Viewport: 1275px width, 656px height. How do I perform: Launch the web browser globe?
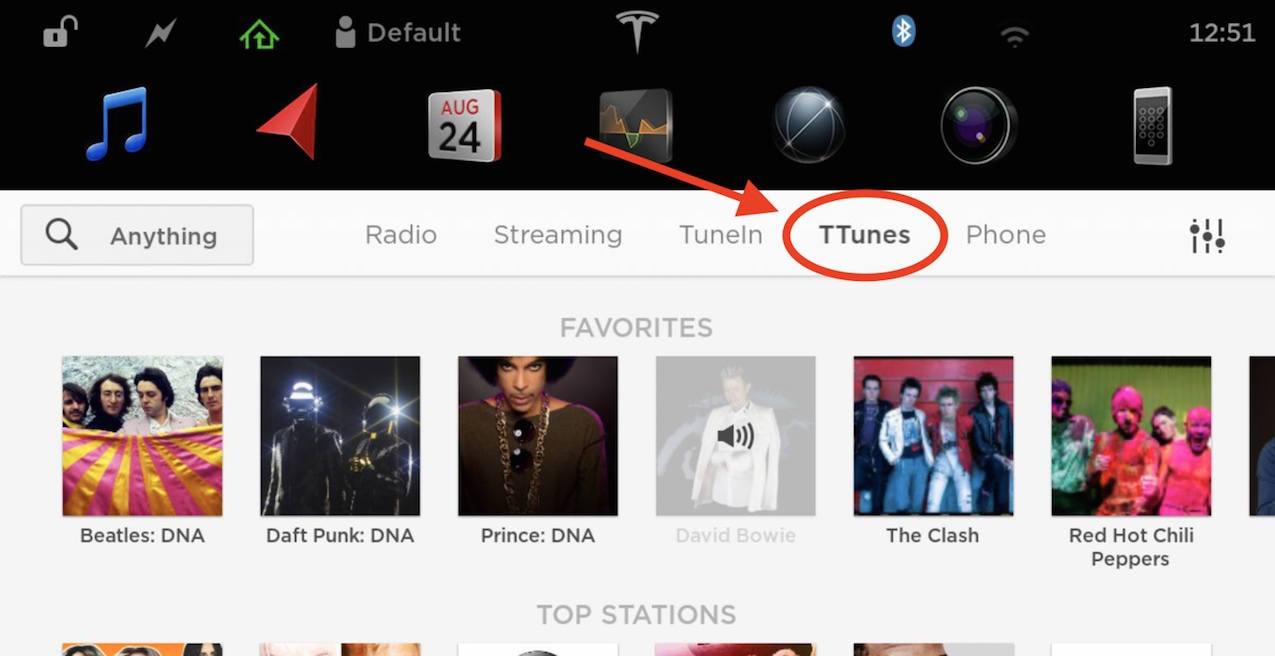[x=808, y=126]
